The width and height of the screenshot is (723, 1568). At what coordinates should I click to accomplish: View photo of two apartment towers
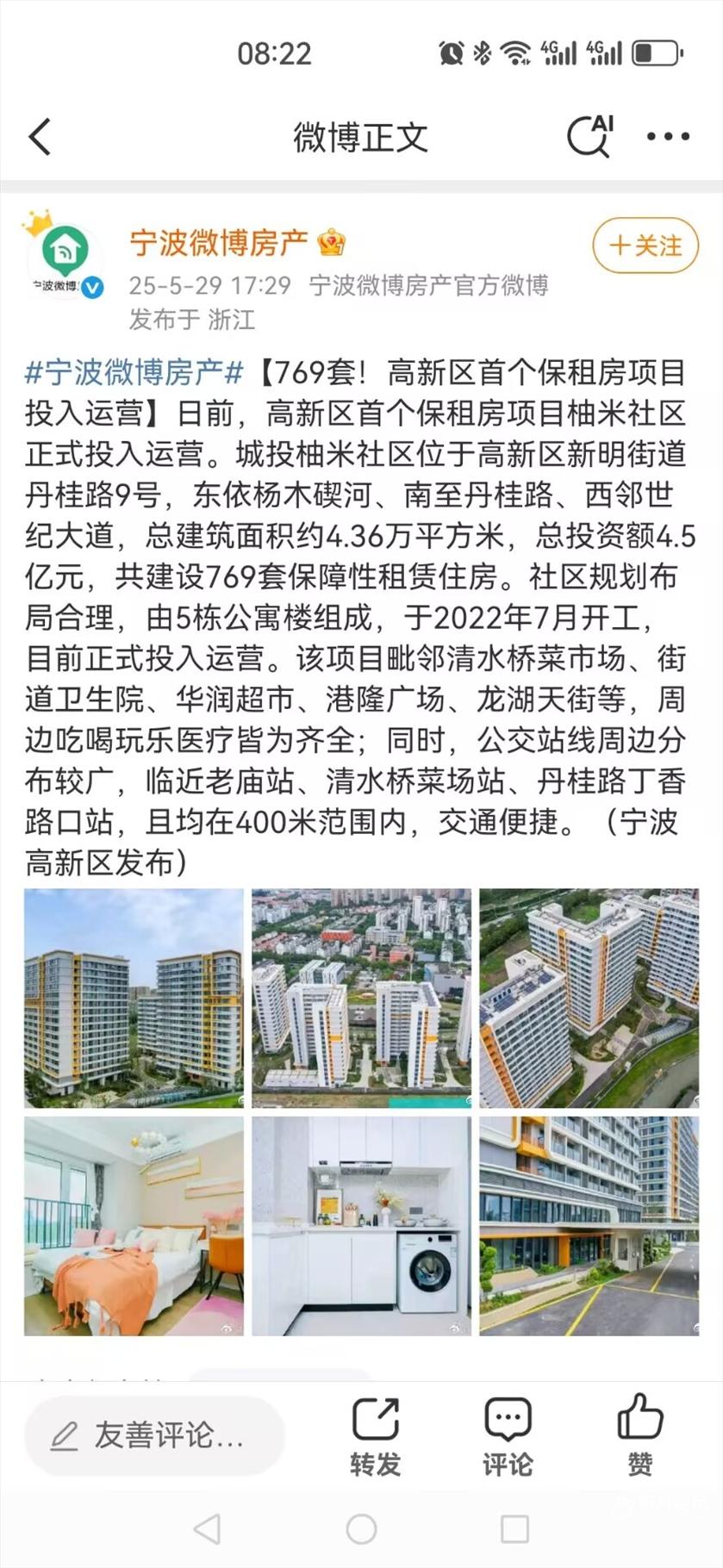[x=134, y=998]
